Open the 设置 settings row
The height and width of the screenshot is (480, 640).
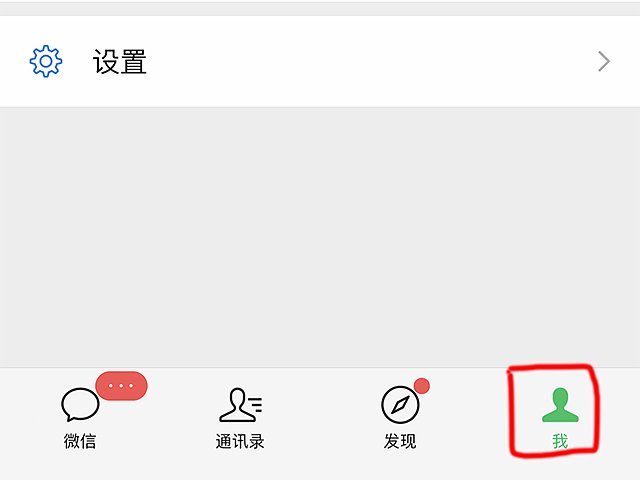click(320, 62)
